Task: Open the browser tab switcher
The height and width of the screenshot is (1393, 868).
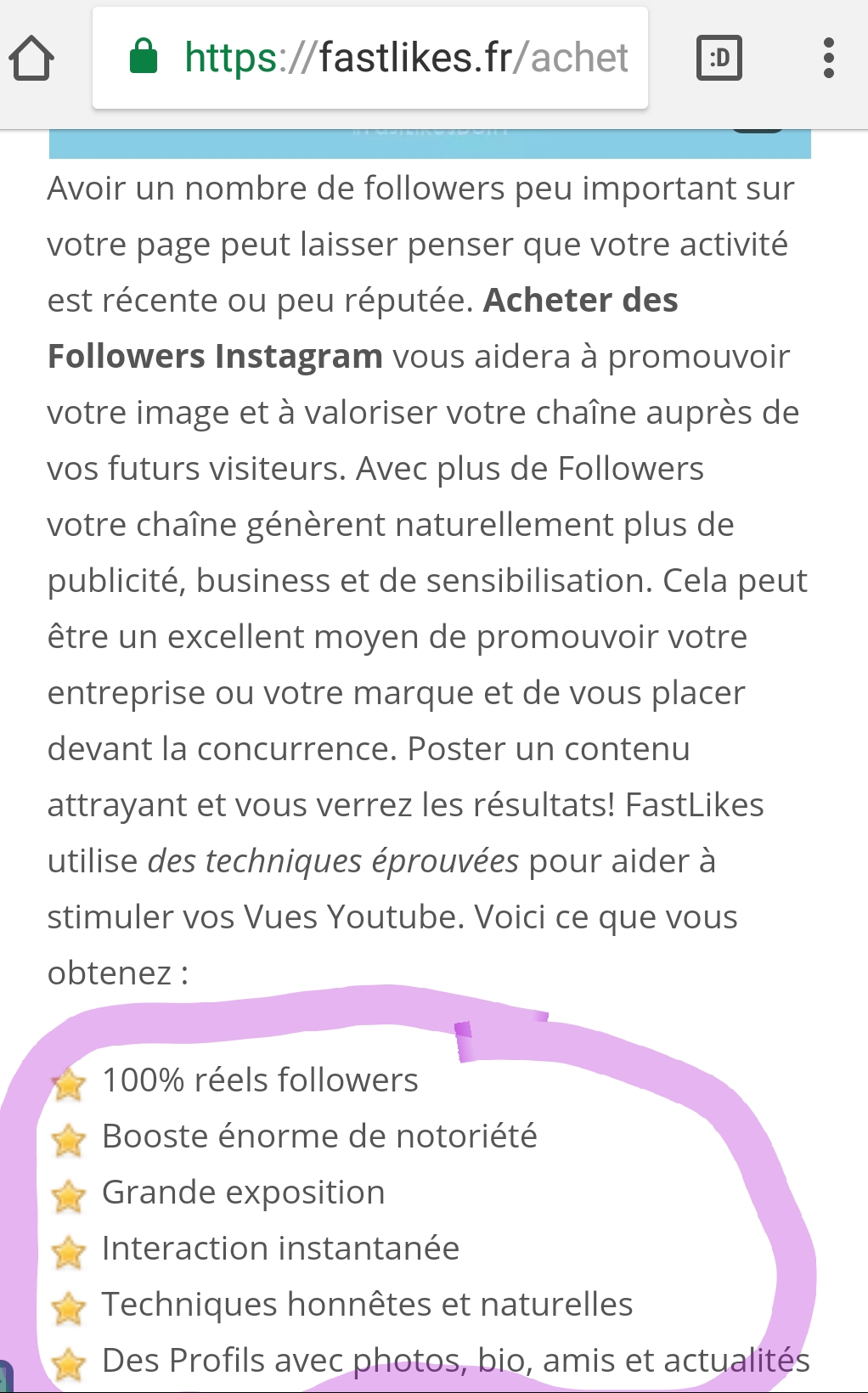Action: (719, 58)
